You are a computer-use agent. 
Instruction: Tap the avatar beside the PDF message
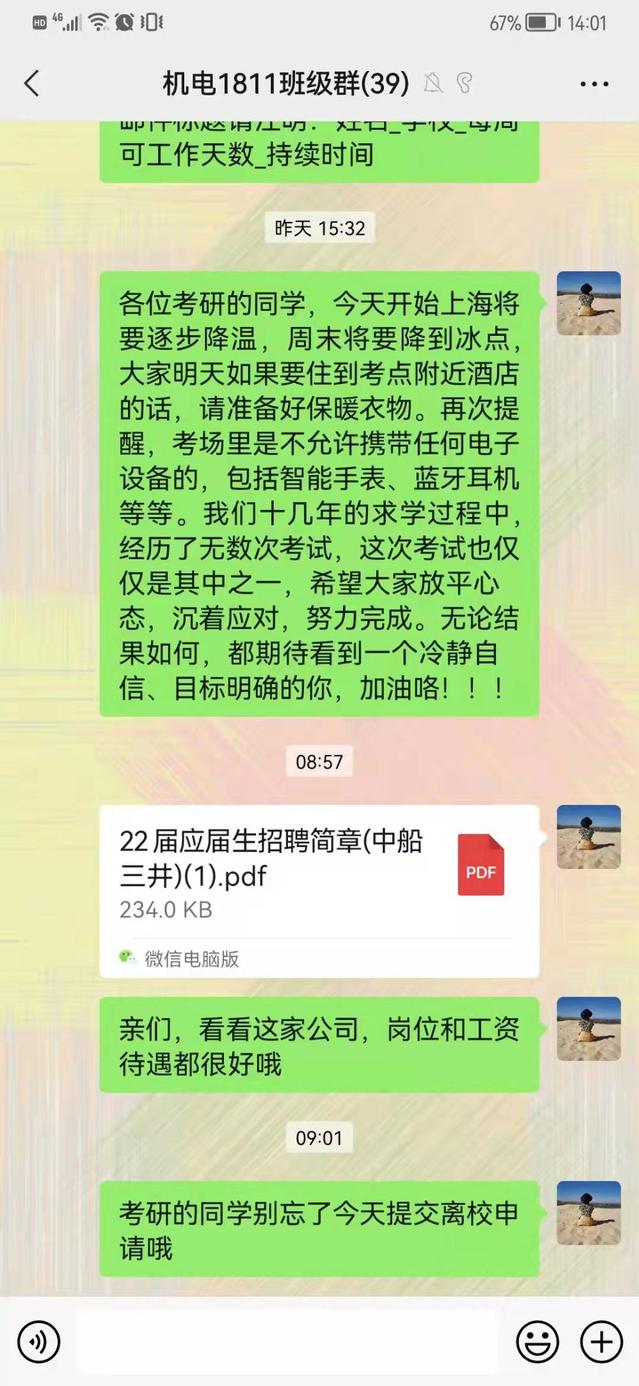click(x=588, y=837)
